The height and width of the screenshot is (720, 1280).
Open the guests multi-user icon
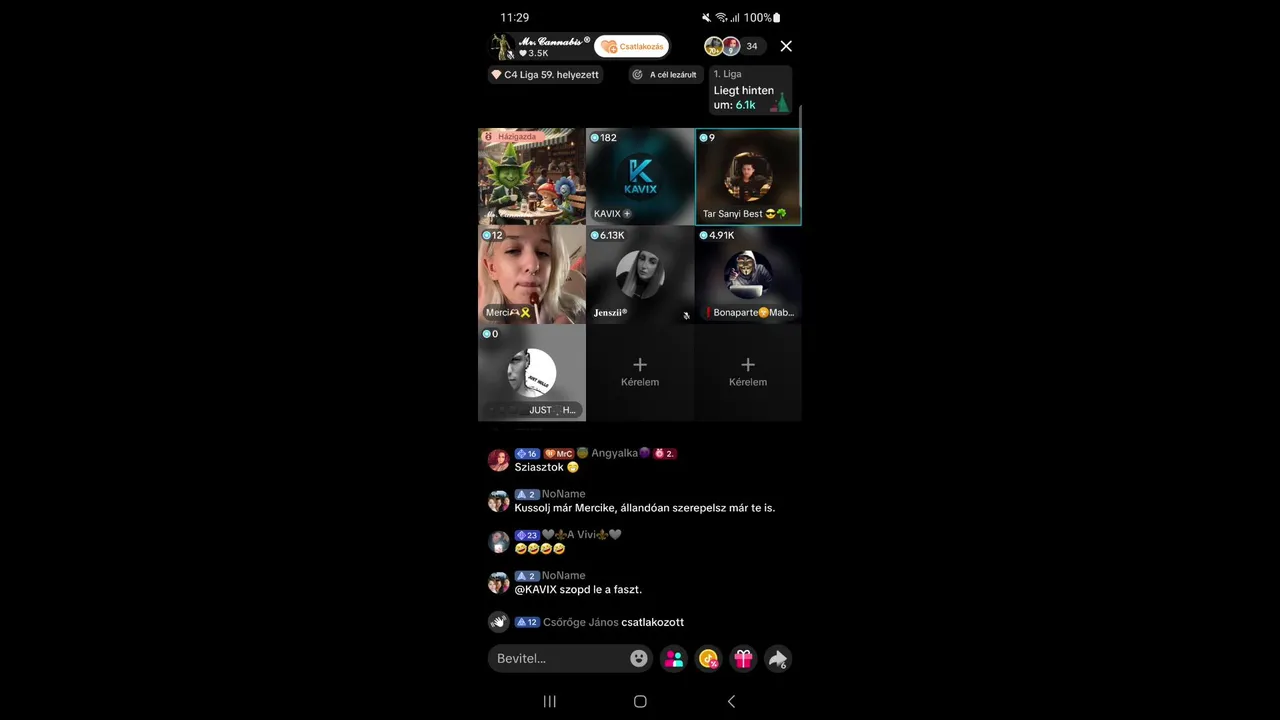[x=674, y=658]
